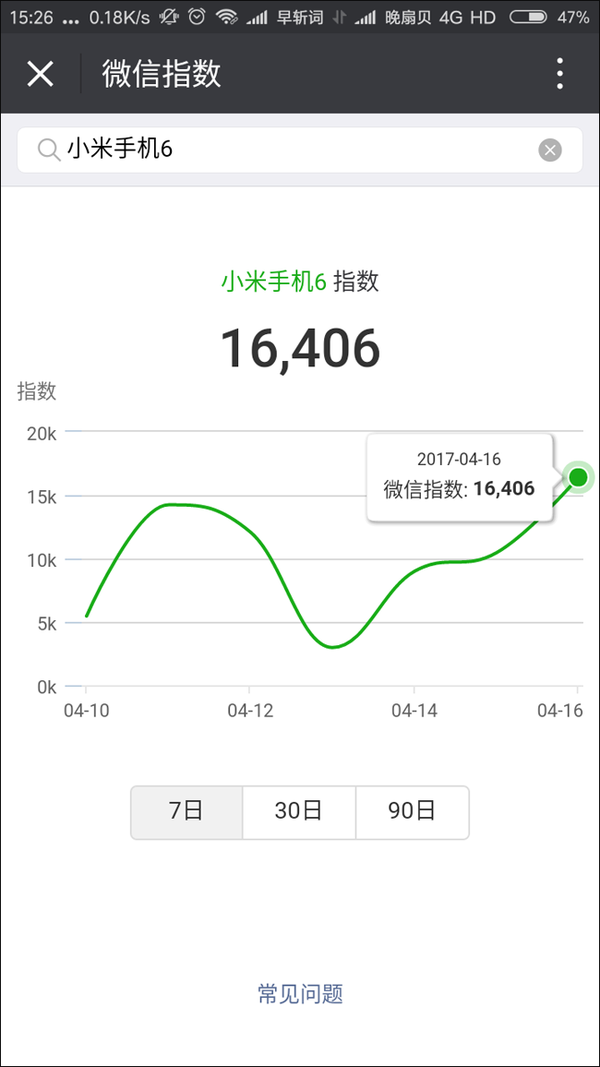Switch to the 90日 range

pyautogui.click(x=412, y=812)
